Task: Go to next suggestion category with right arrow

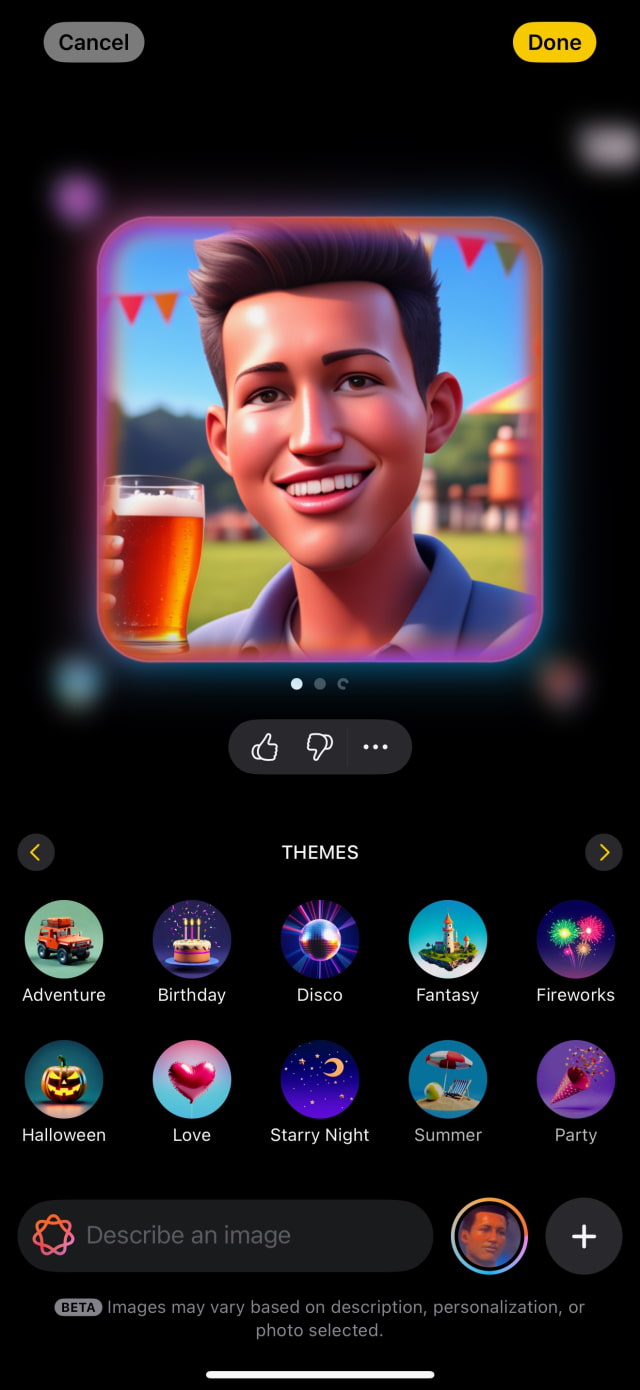Action: (x=603, y=852)
